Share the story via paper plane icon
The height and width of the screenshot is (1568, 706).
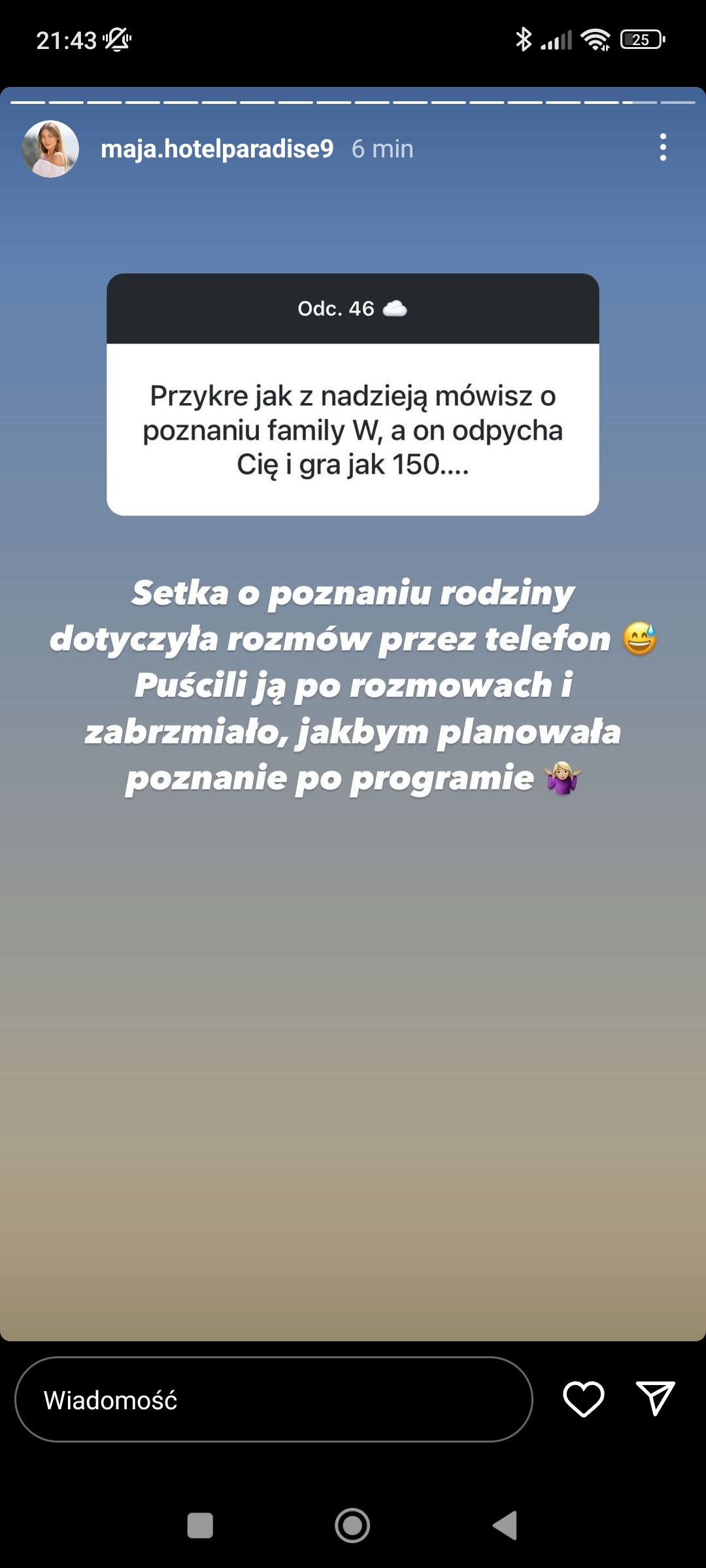(655, 1398)
